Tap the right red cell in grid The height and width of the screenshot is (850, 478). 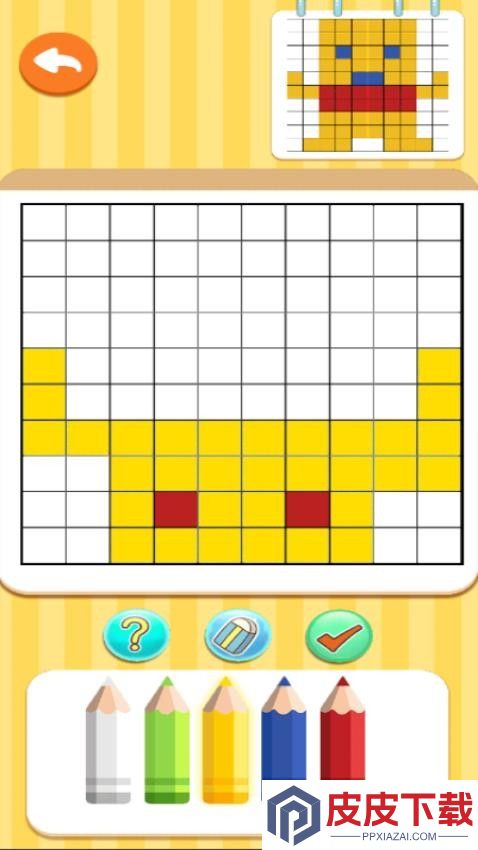pyautogui.click(x=308, y=510)
